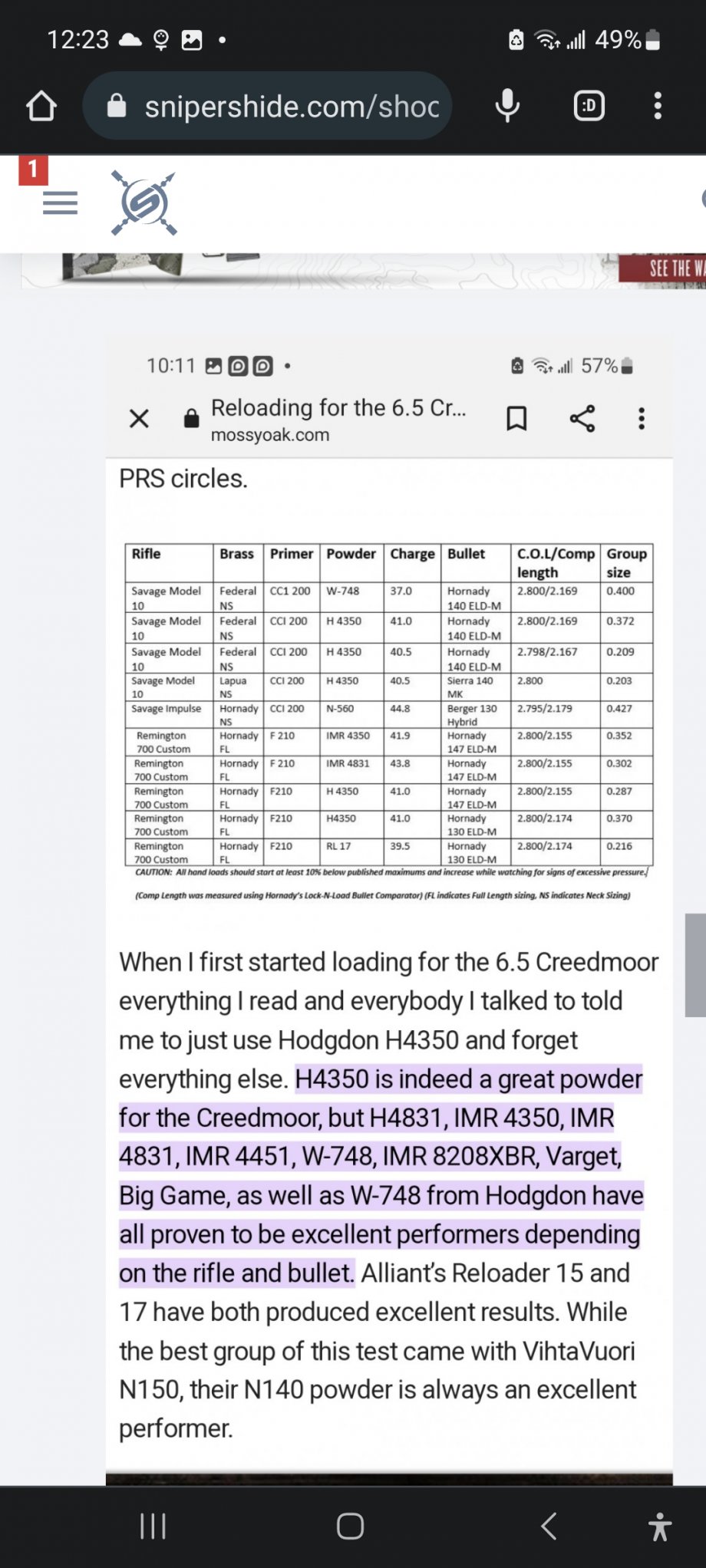The width and height of the screenshot is (706, 1568).
Task: Tap the accessibility shortcut button
Action: point(659,1526)
